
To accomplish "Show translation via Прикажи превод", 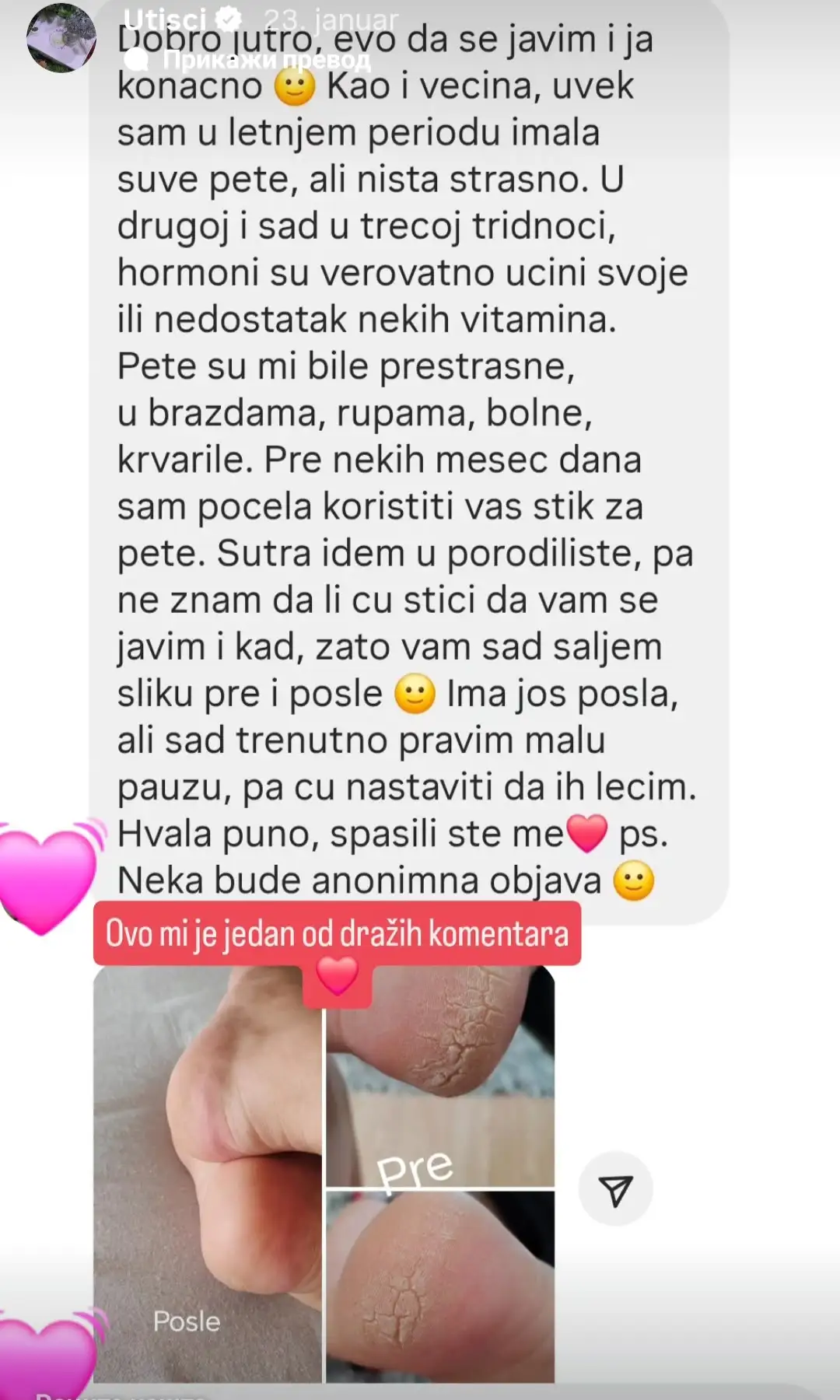I will tap(264, 59).
